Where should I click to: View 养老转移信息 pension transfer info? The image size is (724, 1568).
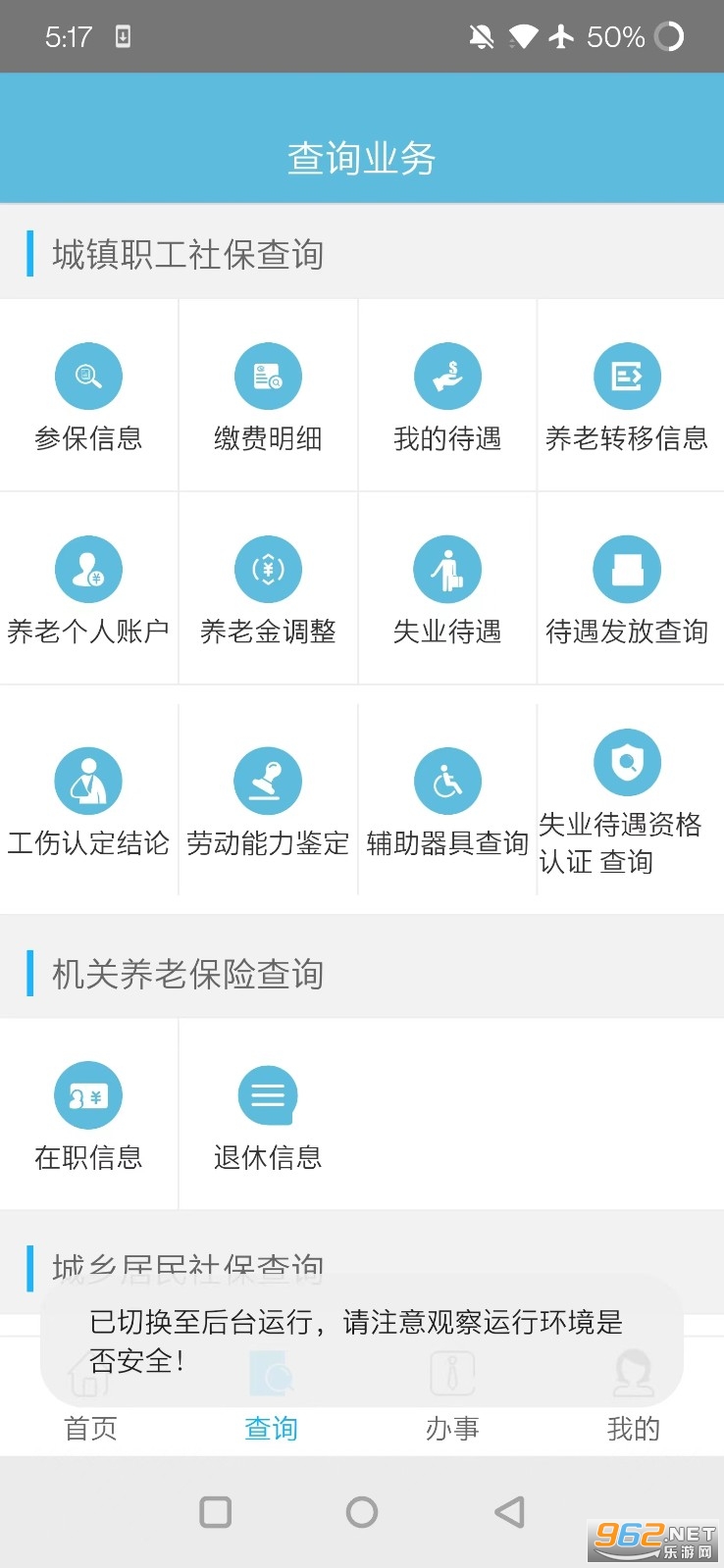(x=627, y=395)
